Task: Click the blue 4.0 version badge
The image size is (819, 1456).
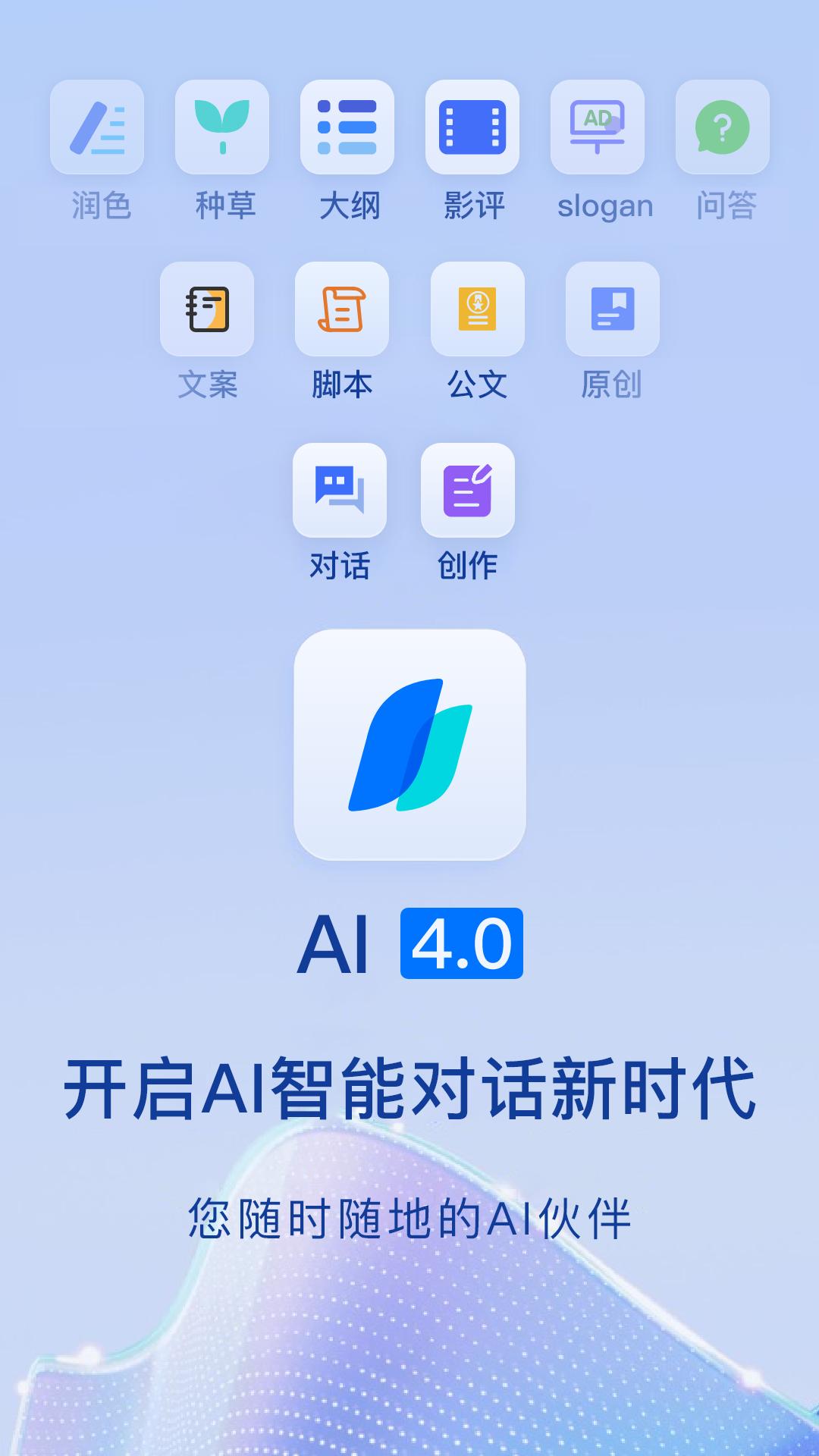Action: 463,942
